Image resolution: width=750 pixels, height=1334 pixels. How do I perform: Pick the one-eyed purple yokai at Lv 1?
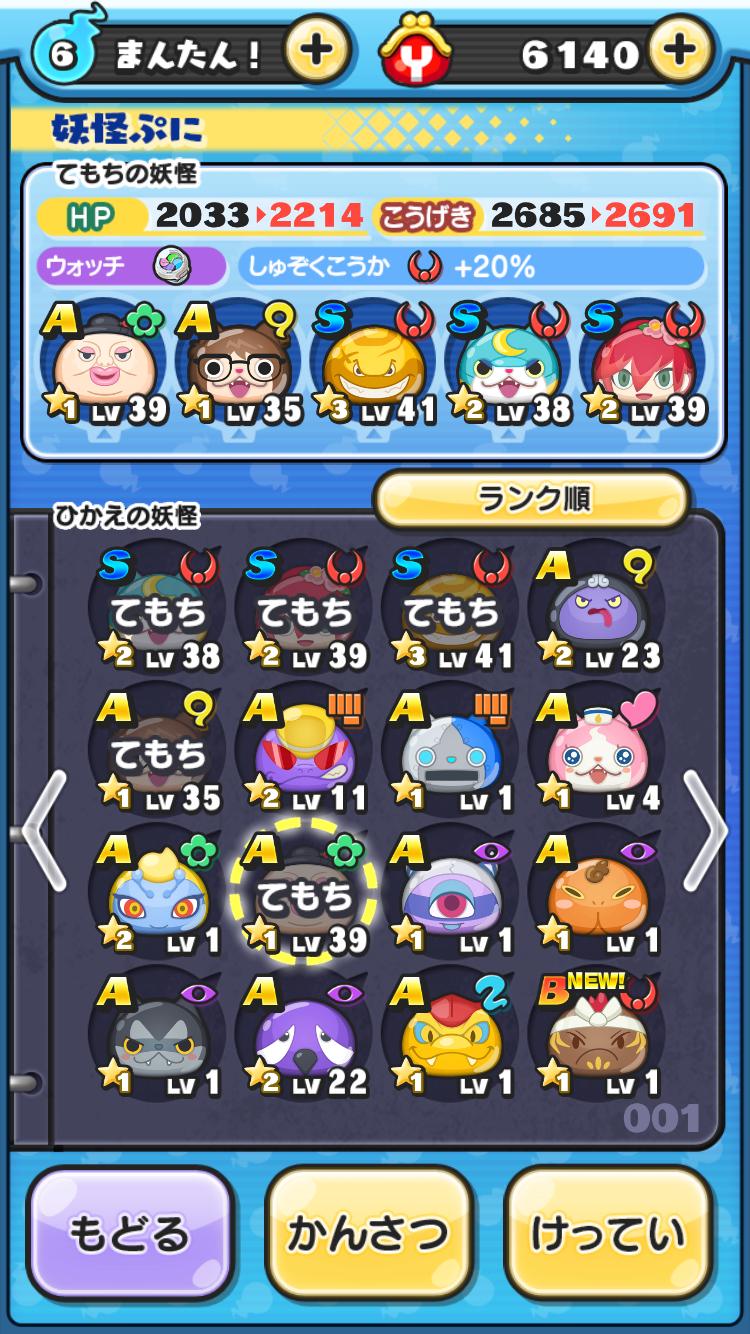tap(451, 892)
